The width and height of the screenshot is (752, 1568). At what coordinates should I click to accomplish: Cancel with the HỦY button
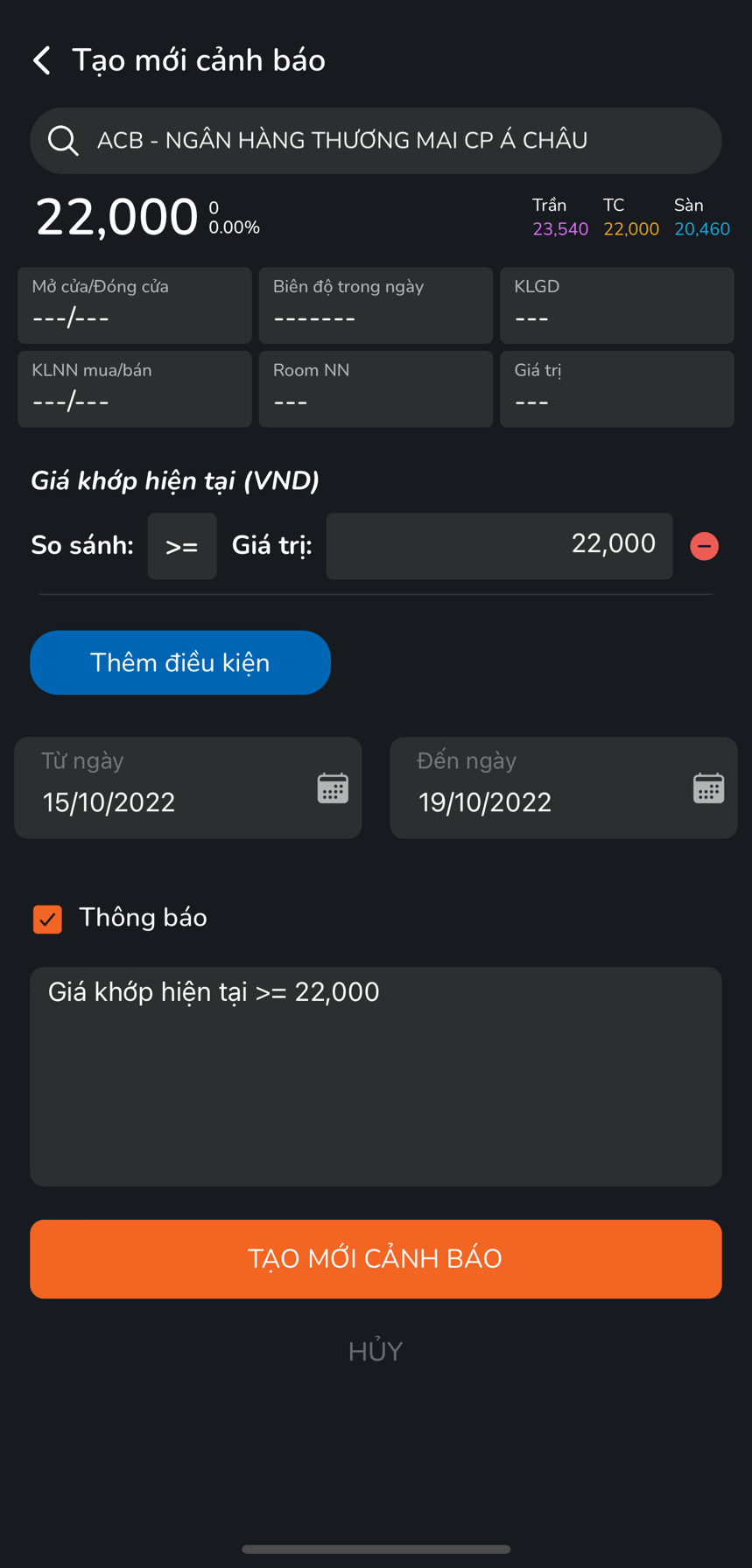pos(376,1352)
